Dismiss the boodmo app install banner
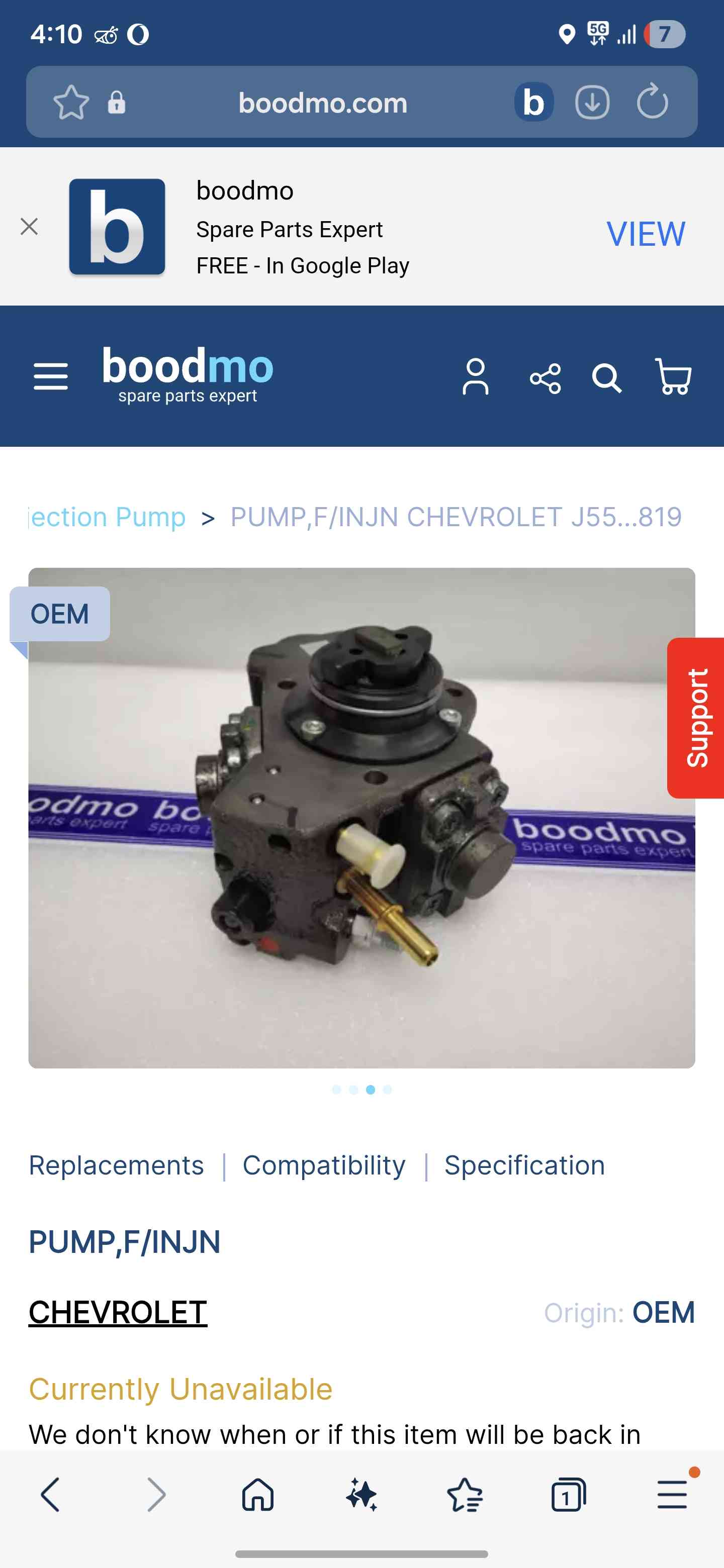The height and width of the screenshot is (1568, 724). tap(29, 227)
